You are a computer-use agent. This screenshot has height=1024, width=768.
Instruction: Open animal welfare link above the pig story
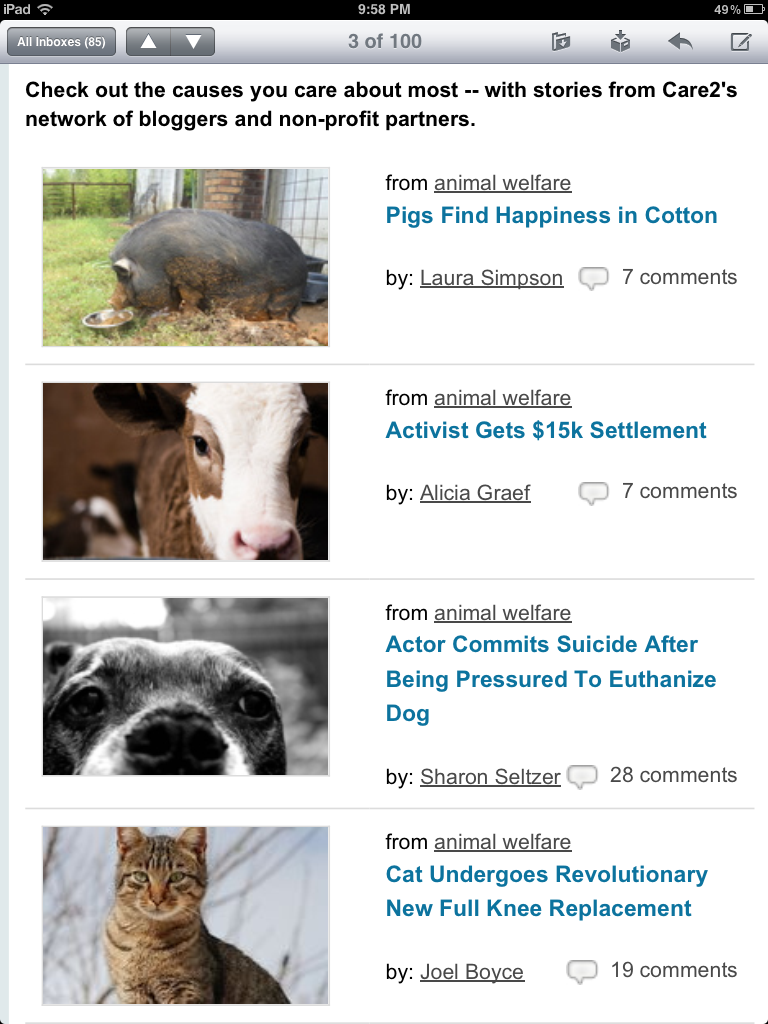point(502,183)
